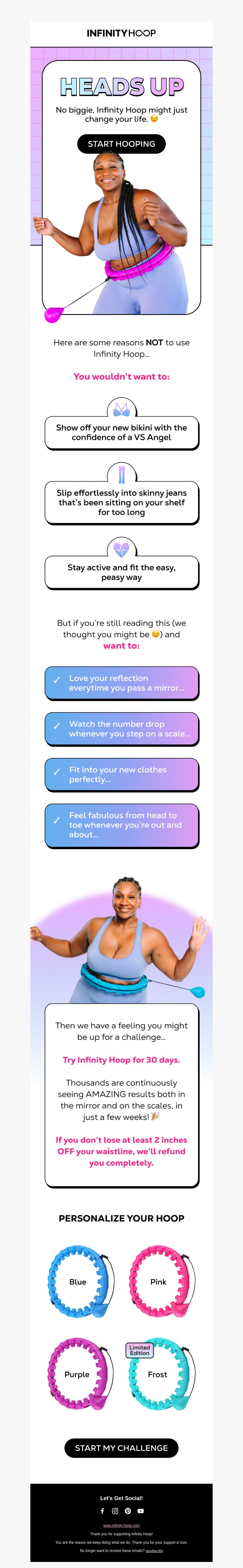Visit the www.infinity-hoop.com link
The height and width of the screenshot is (1568, 243).
pos(121,1525)
